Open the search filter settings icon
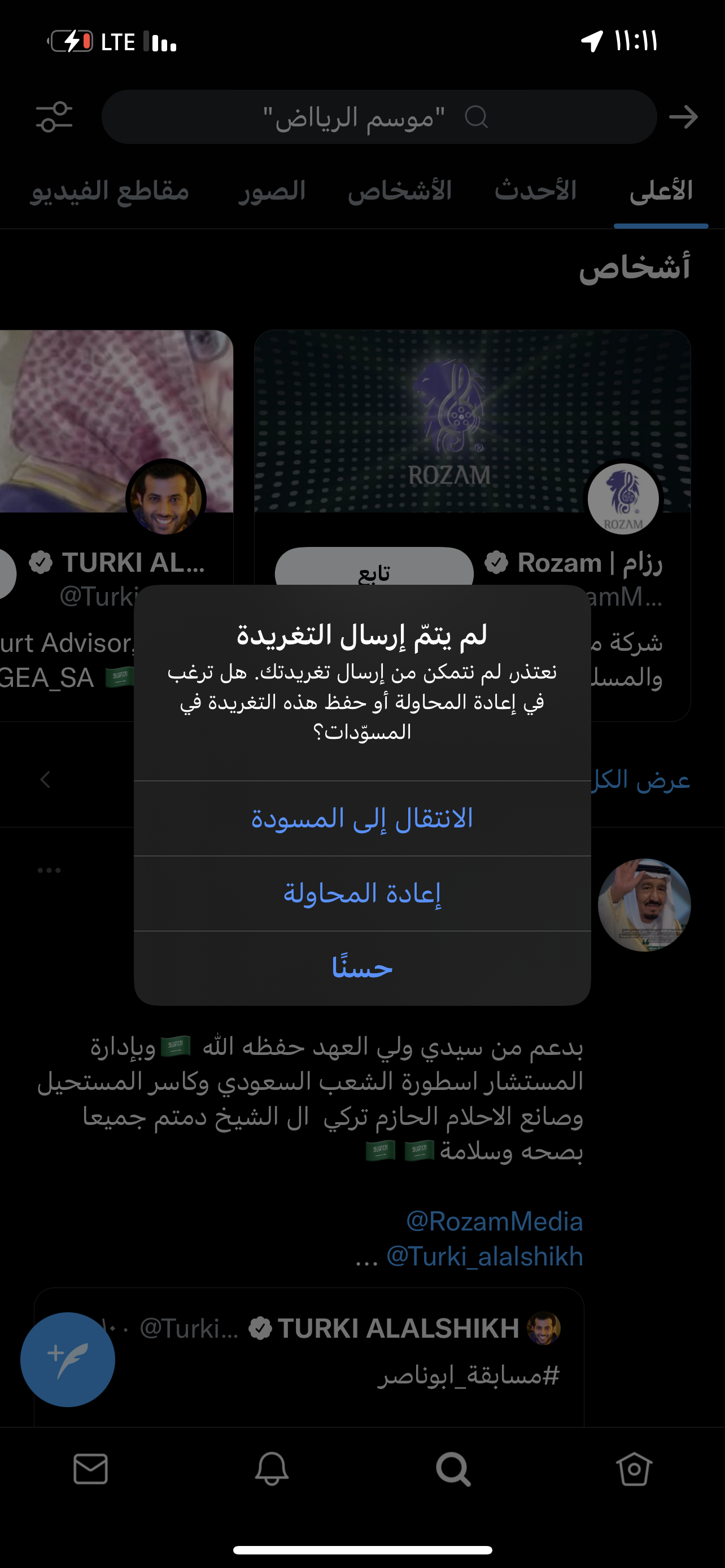The height and width of the screenshot is (1568, 725). [x=54, y=117]
